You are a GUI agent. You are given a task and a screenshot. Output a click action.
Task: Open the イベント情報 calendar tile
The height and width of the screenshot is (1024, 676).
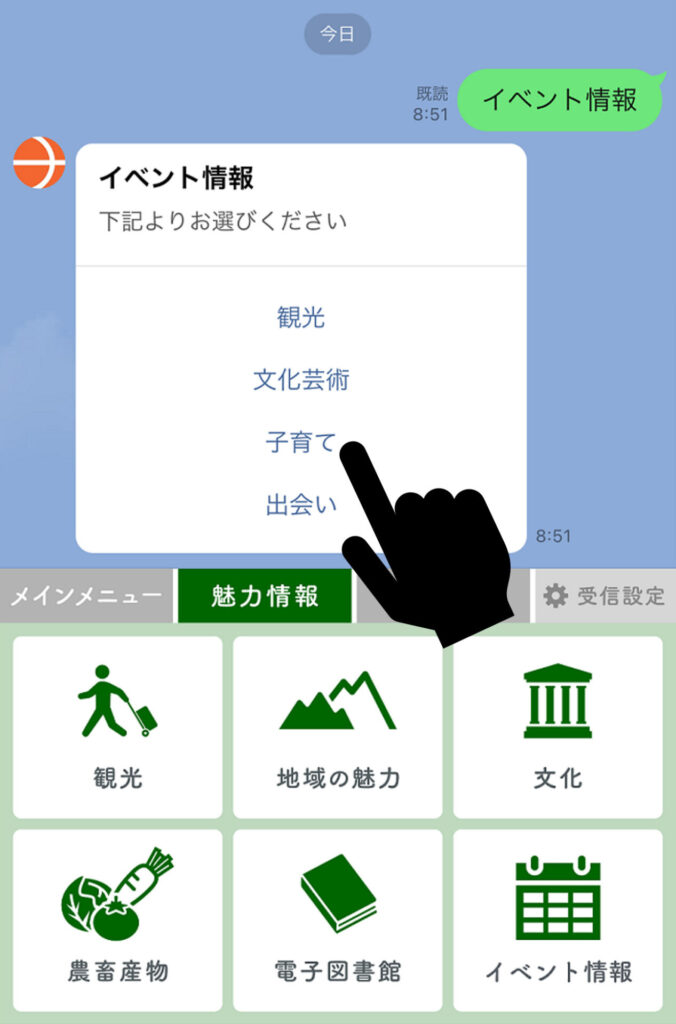(x=558, y=920)
